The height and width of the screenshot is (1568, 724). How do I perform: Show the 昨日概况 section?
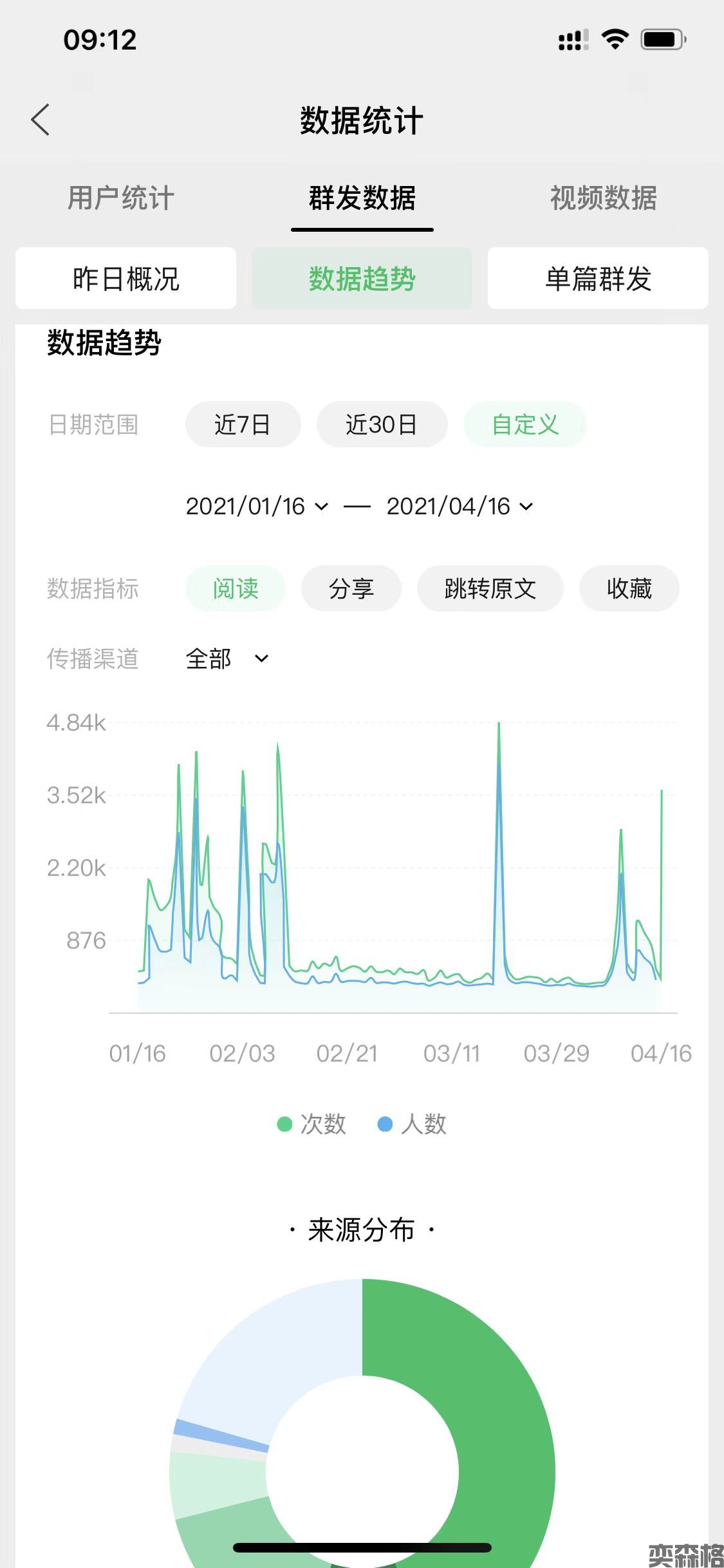pyautogui.click(x=125, y=279)
